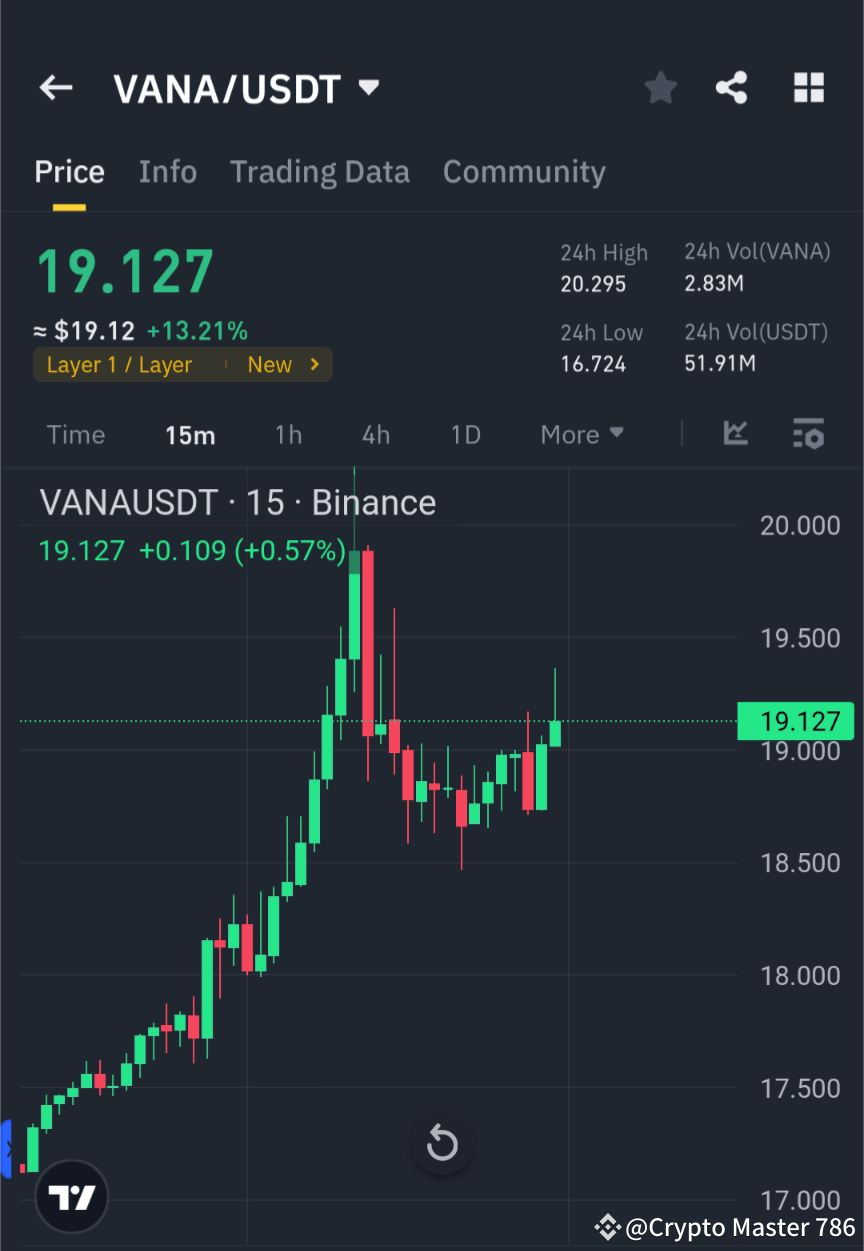
Task: Tap the chart refresh icon
Action: coord(442,1144)
